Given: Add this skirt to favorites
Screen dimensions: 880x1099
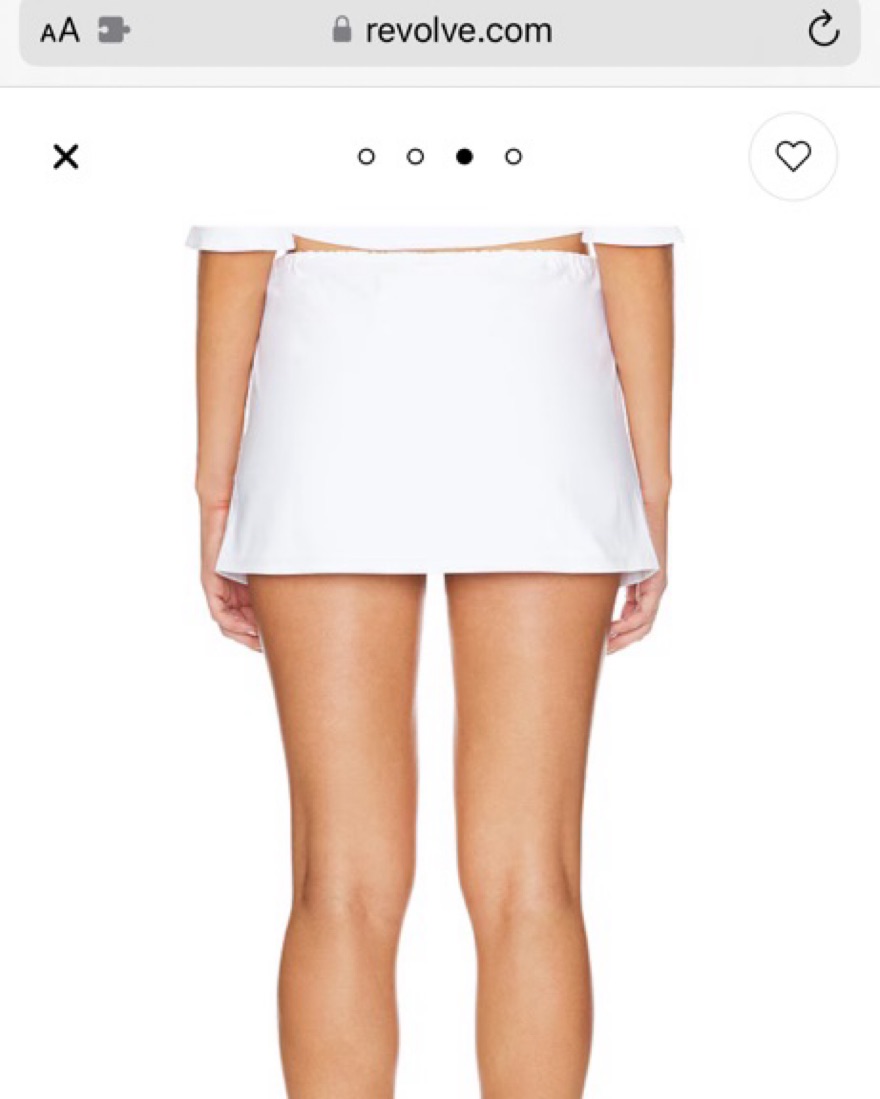Looking at the screenshot, I should 793,156.
